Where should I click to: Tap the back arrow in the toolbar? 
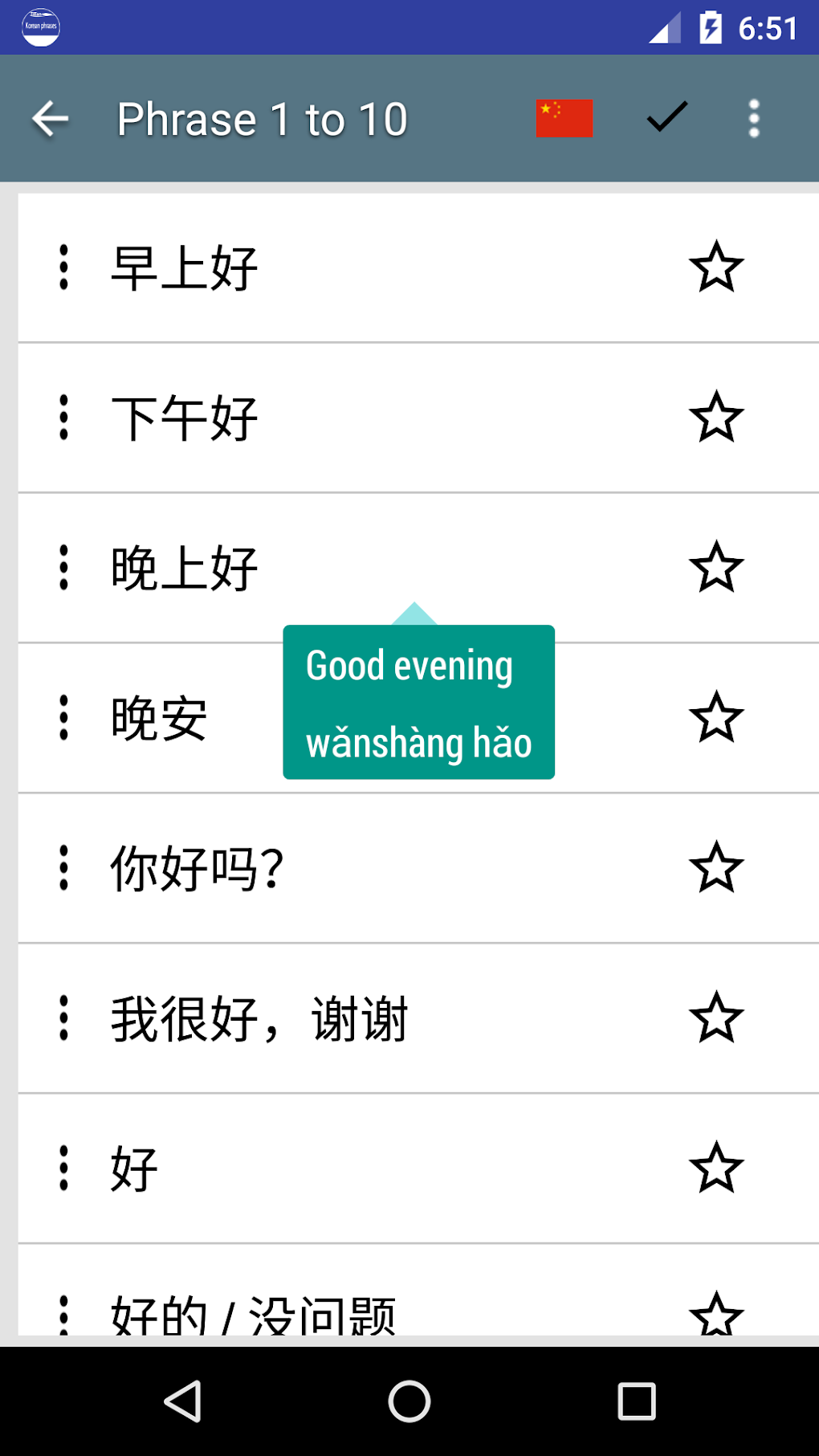click(50, 118)
